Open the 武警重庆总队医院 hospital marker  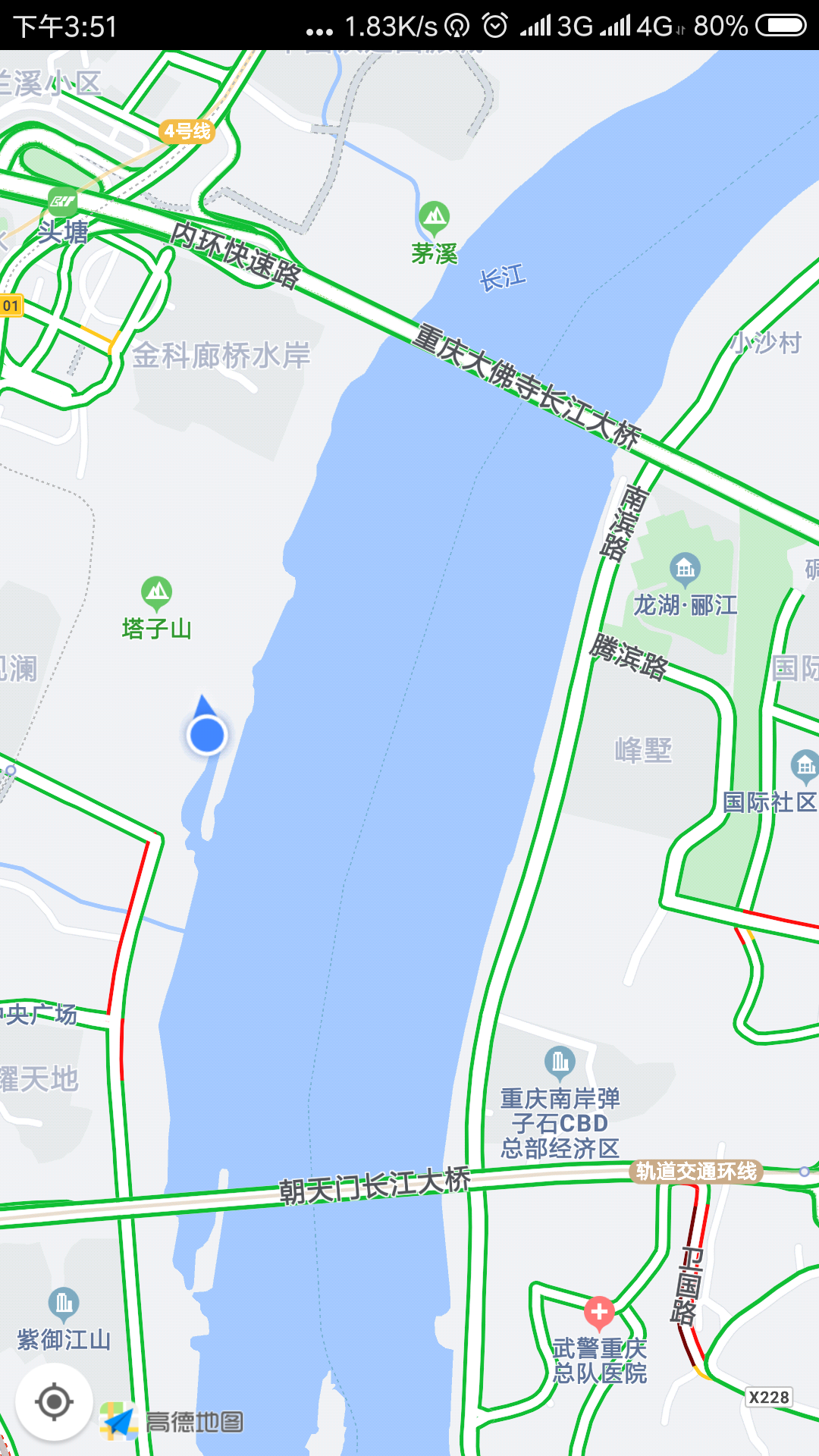click(x=599, y=1312)
